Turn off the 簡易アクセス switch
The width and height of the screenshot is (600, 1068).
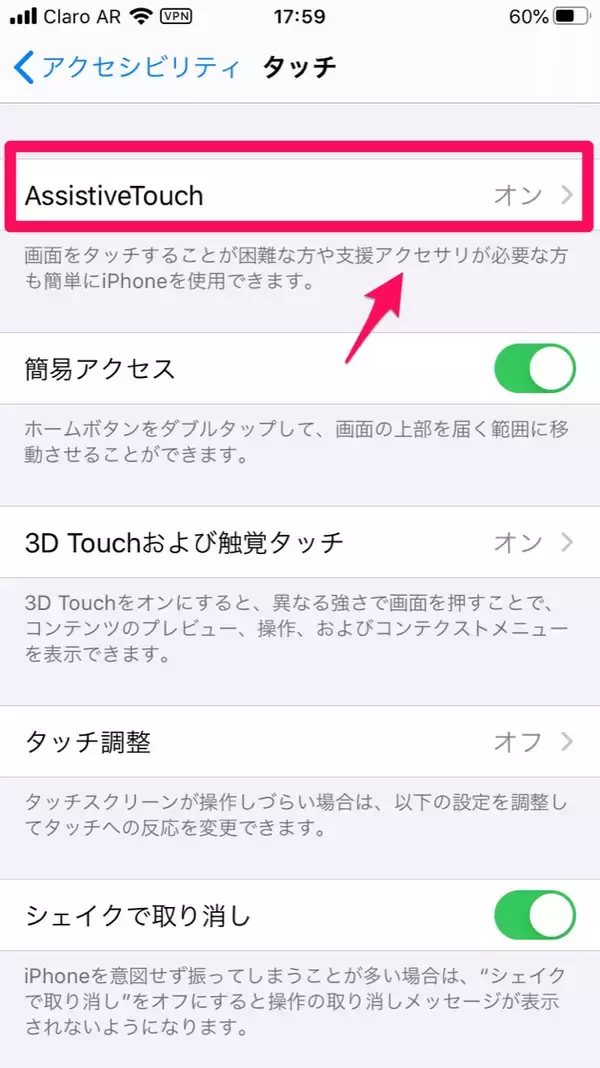[534, 368]
